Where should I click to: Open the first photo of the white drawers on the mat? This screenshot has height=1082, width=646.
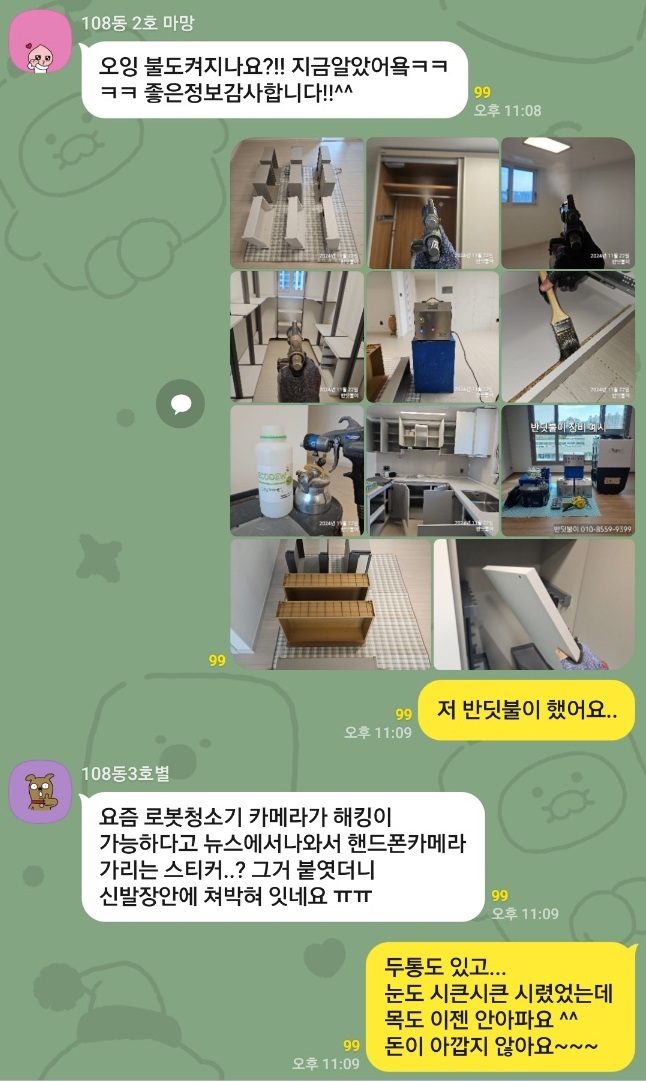(x=297, y=203)
